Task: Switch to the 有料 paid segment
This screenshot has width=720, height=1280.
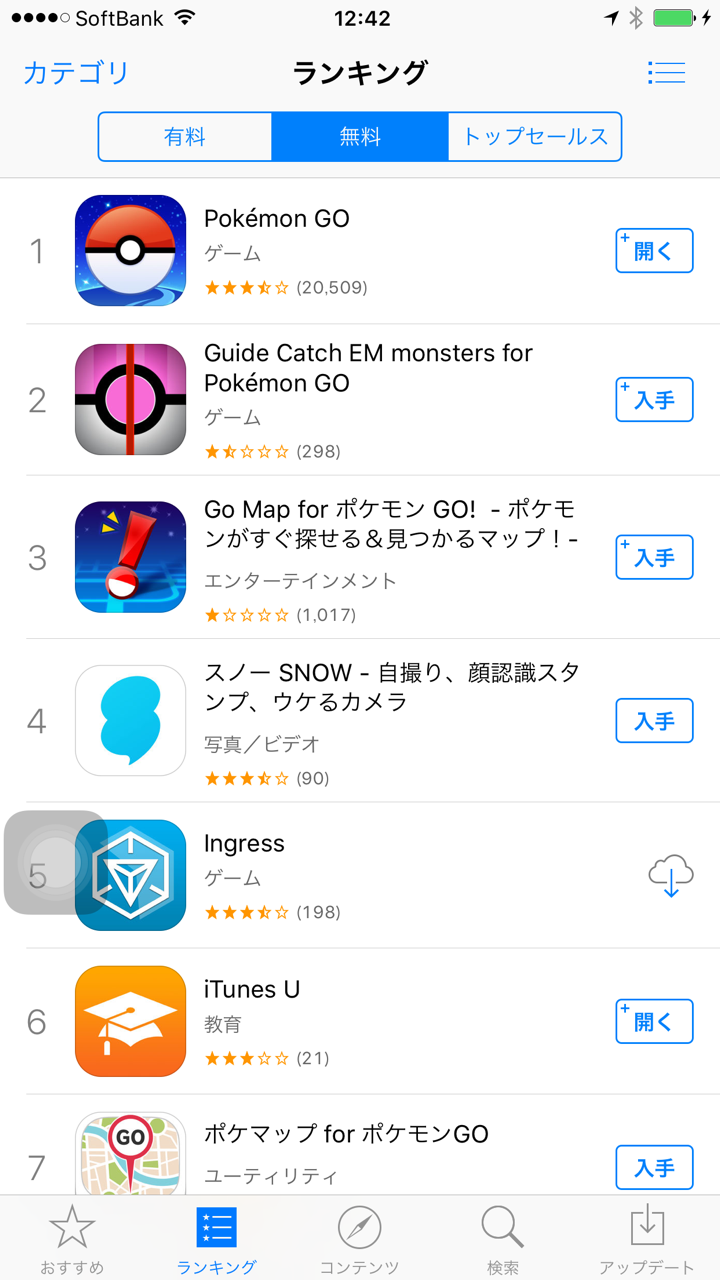Action: click(185, 137)
